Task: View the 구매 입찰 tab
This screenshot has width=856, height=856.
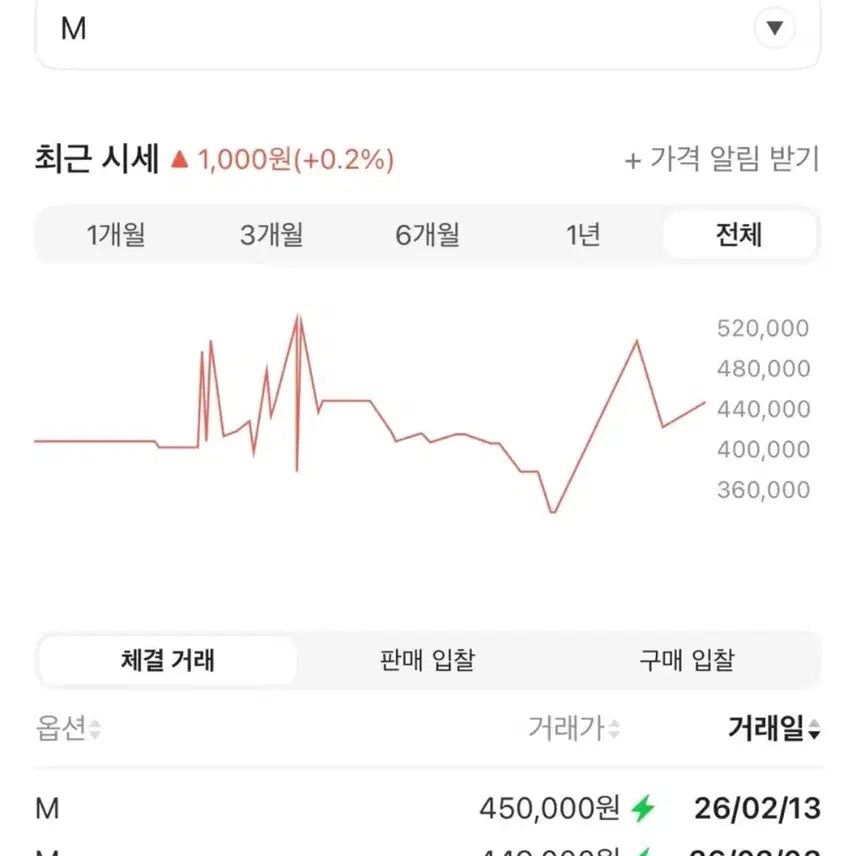Action: (x=687, y=660)
